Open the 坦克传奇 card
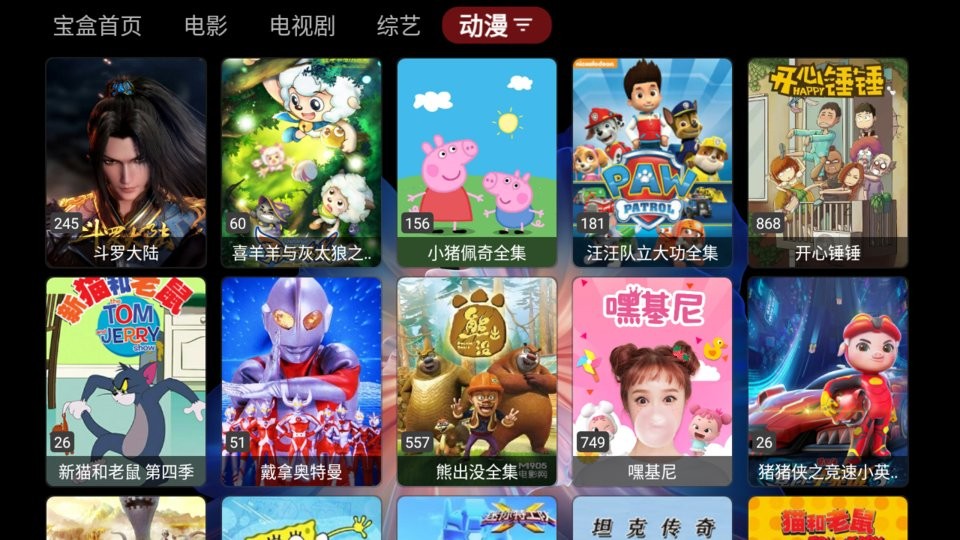 (x=652, y=519)
